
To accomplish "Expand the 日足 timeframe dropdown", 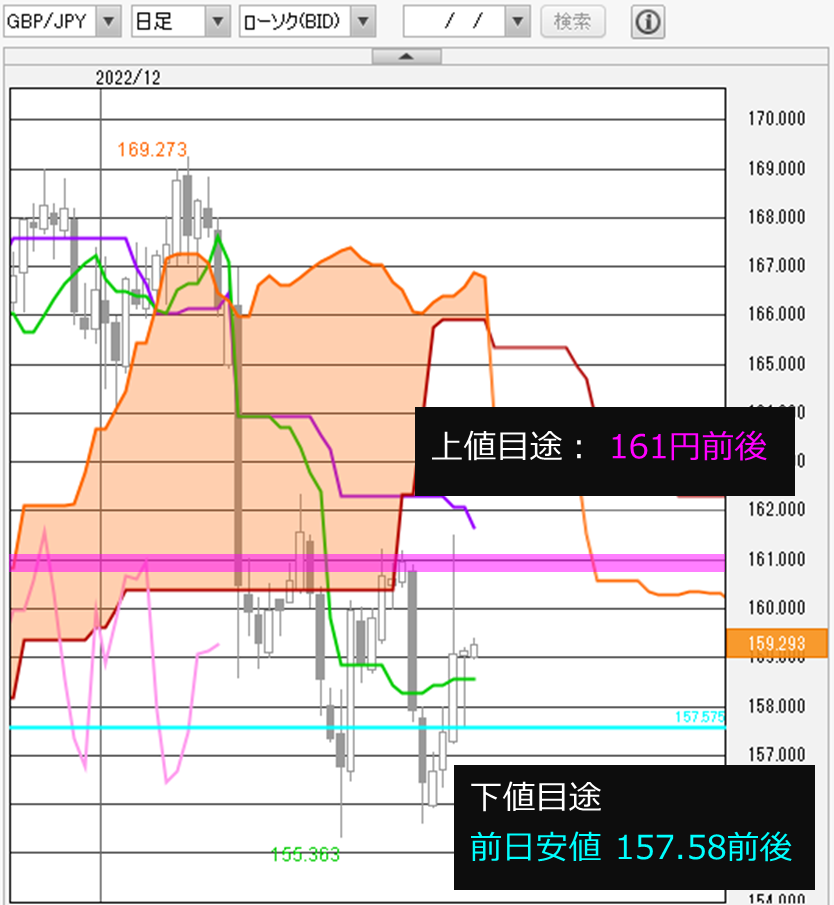I will click(x=217, y=21).
